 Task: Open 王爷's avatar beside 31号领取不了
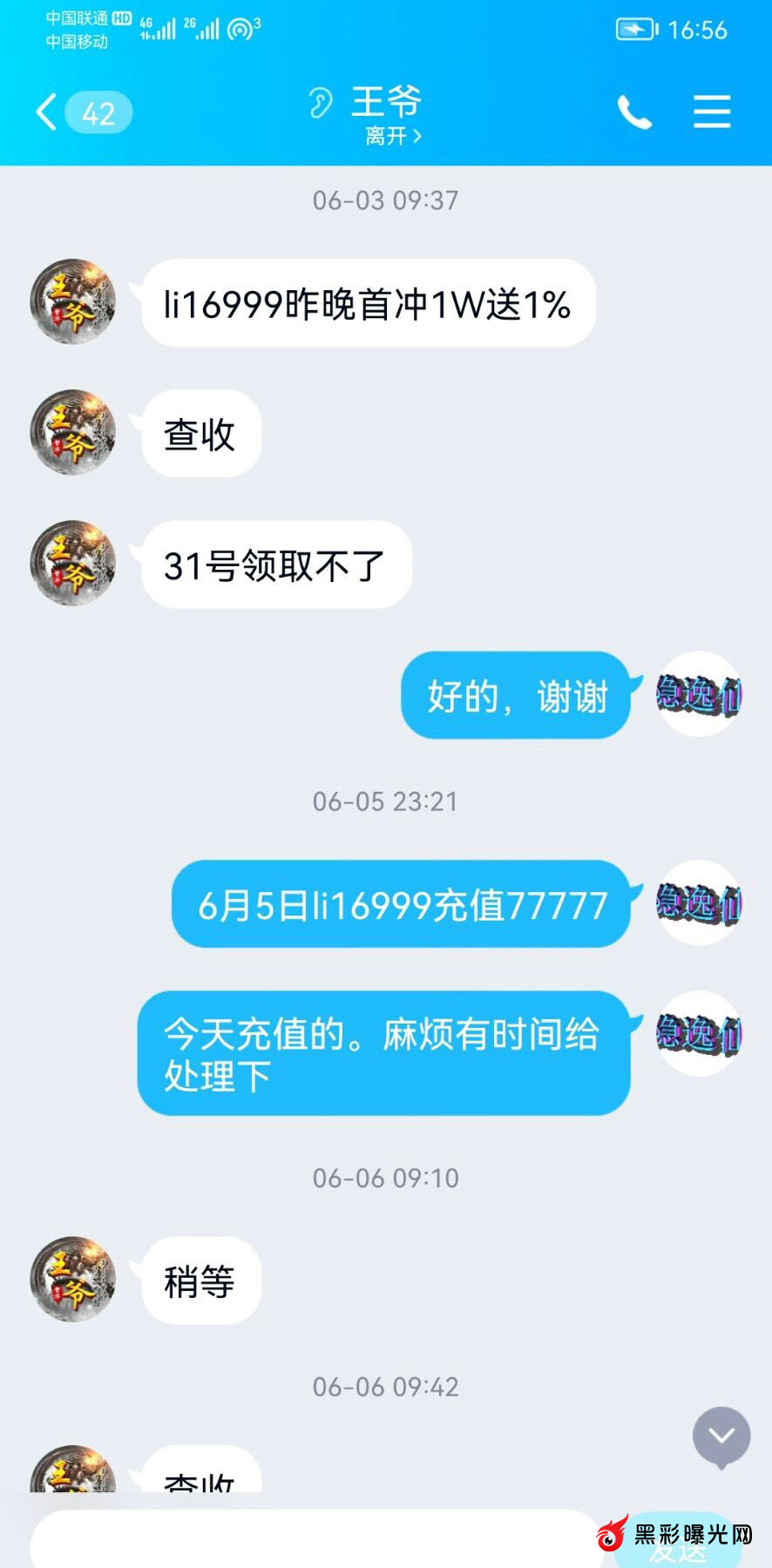point(73,564)
